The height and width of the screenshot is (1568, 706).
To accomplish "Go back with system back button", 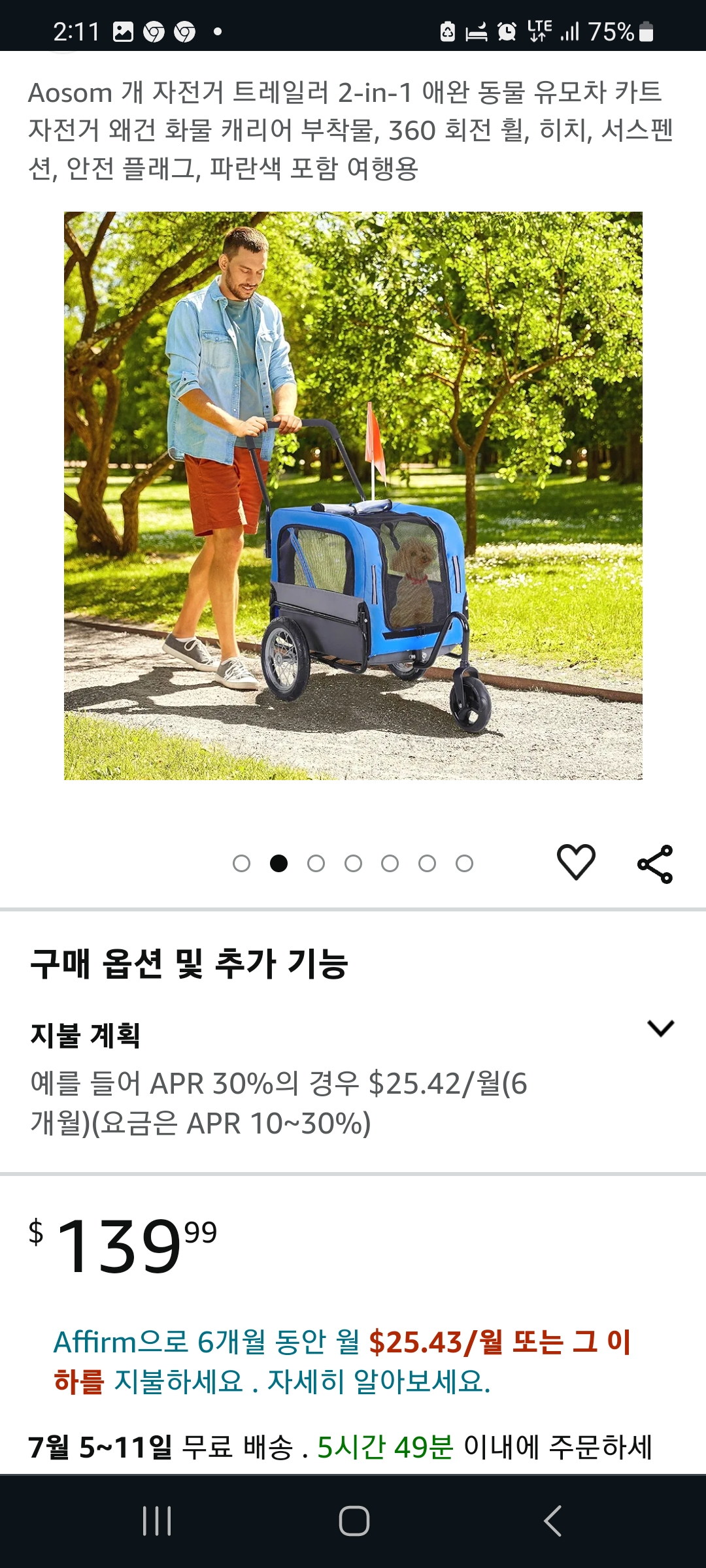I will [552, 1521].
